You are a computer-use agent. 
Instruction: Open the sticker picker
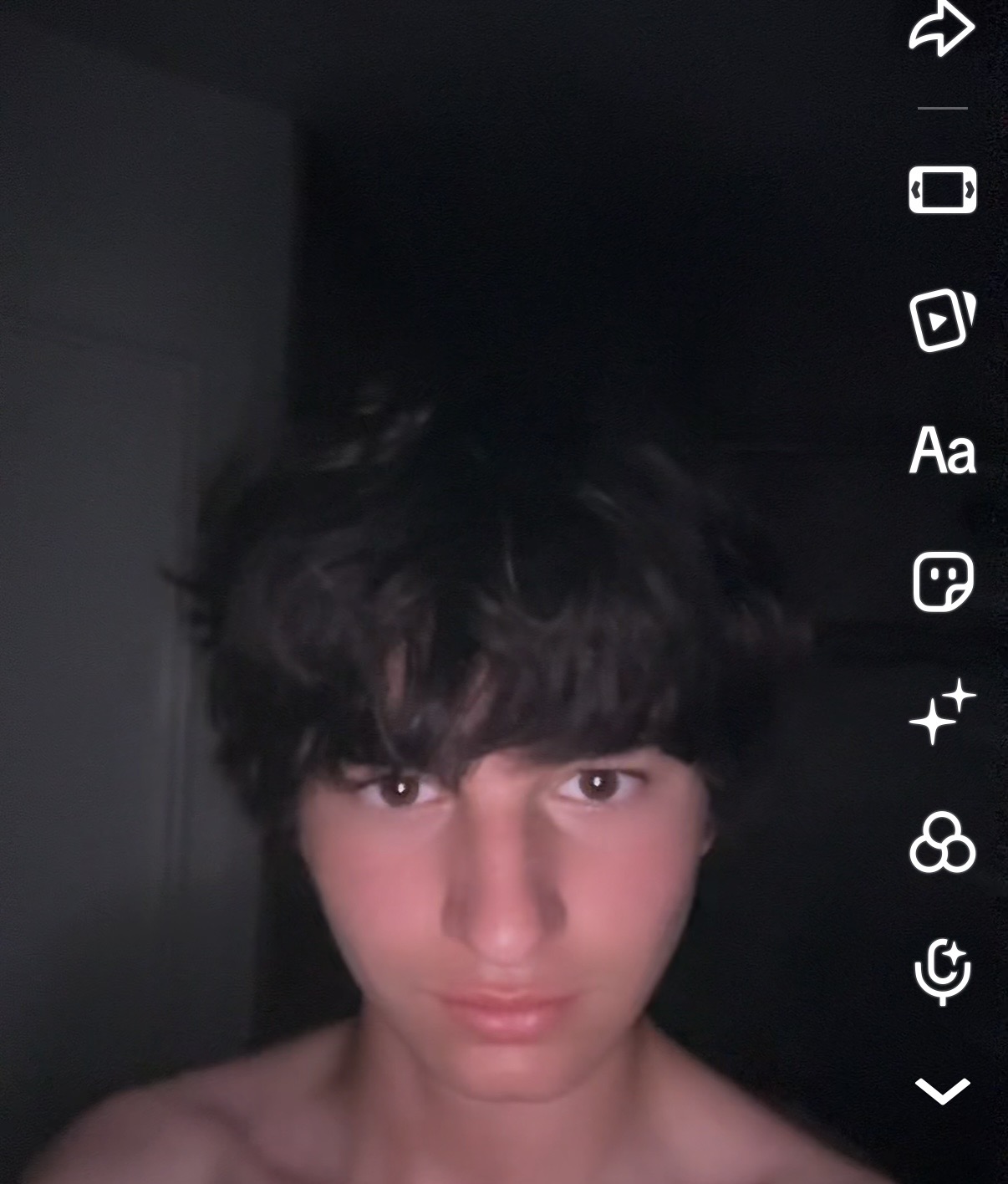pyautogui.click(x=942, y=582)
